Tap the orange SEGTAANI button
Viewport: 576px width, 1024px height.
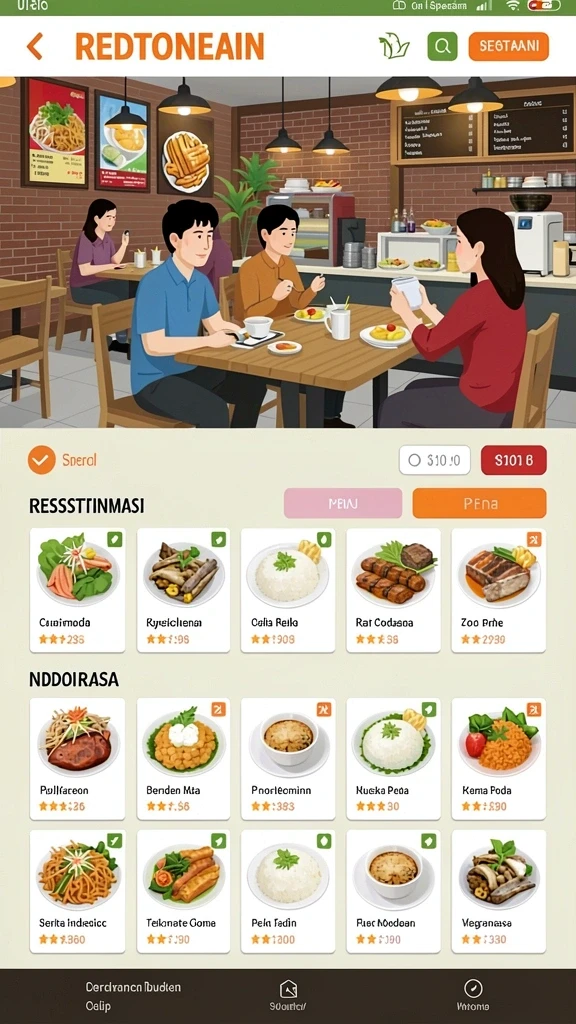(x=509, y=46)
